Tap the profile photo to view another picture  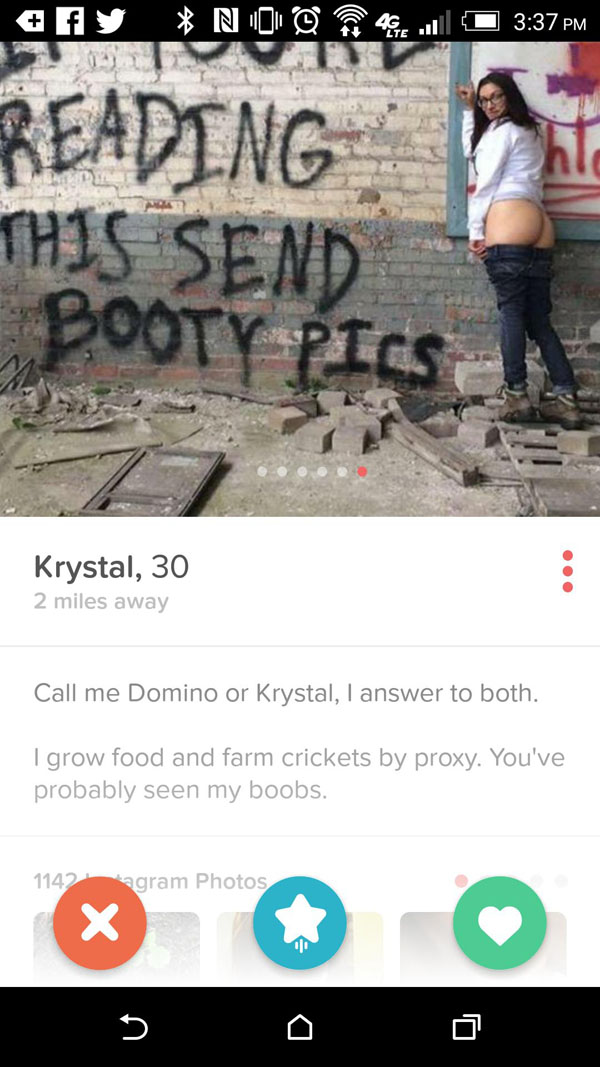pos(300,280)
